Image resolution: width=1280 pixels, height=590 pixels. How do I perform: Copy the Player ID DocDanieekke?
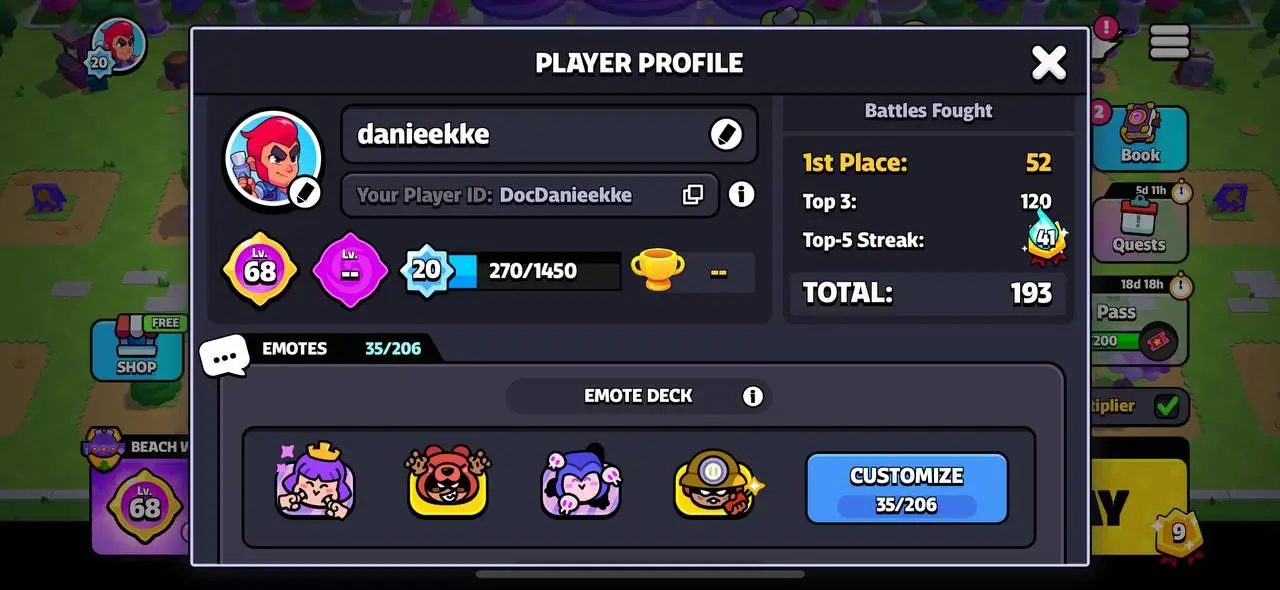[692, 195]
